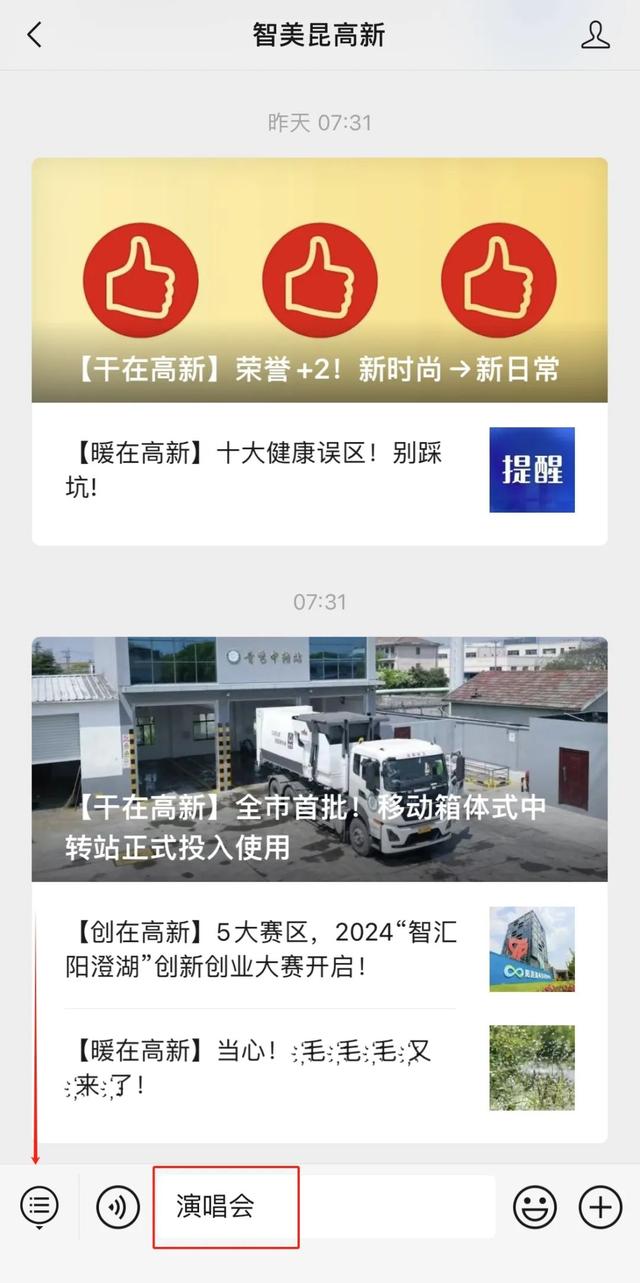Open the emoji picker

pyautogui.click(x=535, y=1208)
